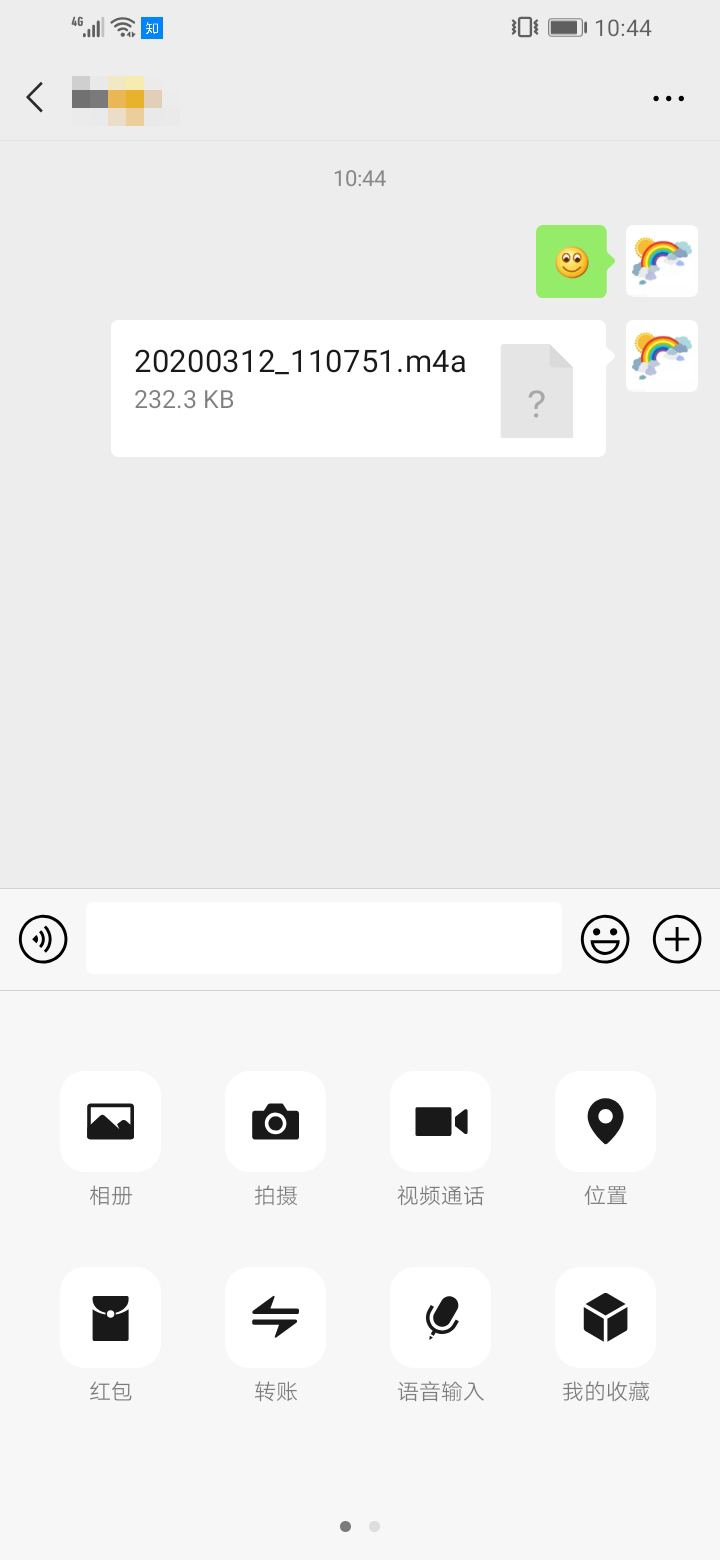This screenshot has height=1560, width=720.
Task: Open 拍摄 to take a picture
Action: pos(275,1121)
